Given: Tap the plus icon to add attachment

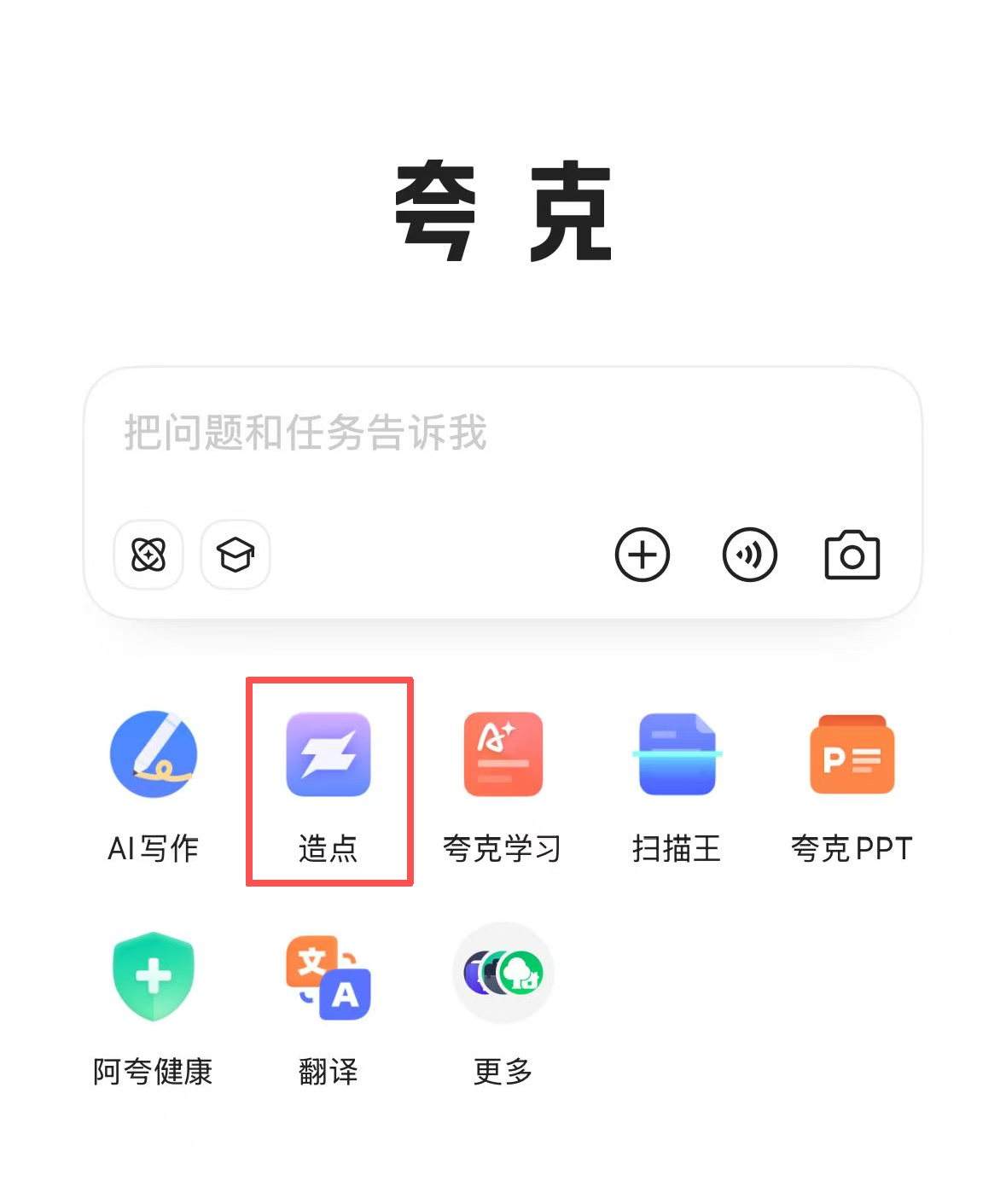Looking at the screenshot, I should point(643,555).
